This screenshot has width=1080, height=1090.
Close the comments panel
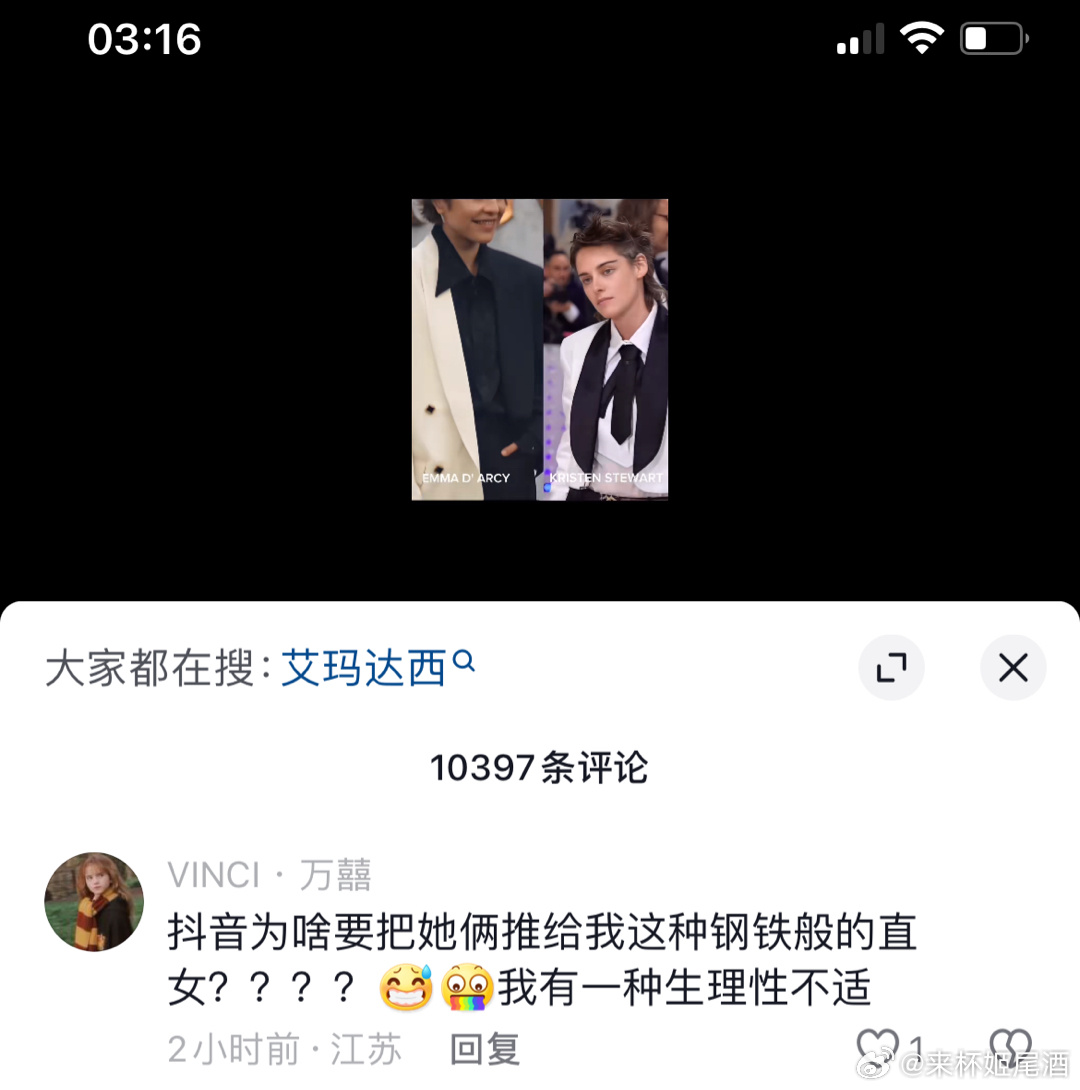1013,667
